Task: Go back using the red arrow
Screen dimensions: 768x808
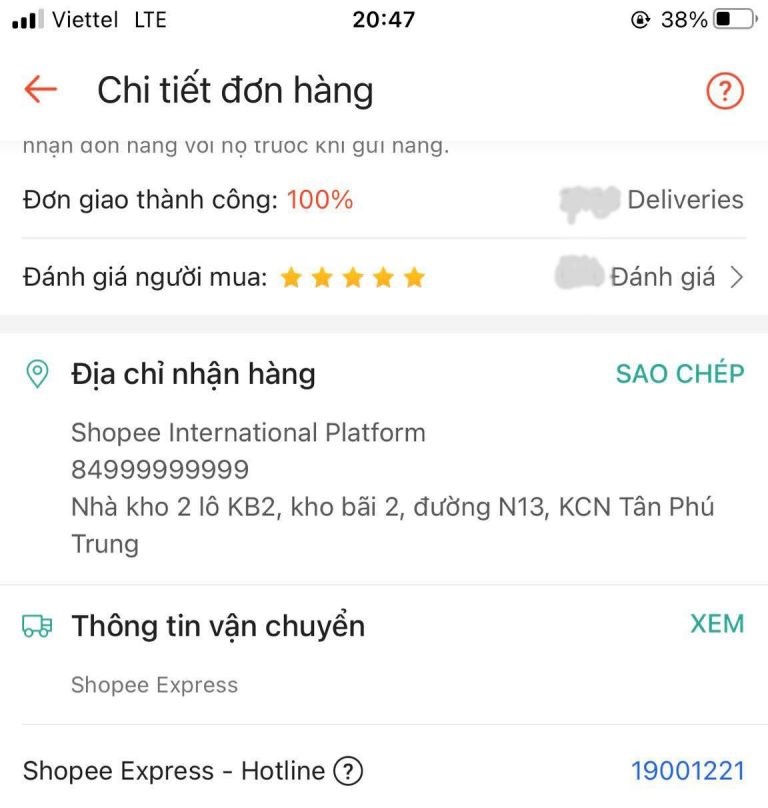Action: pos(40,90)
